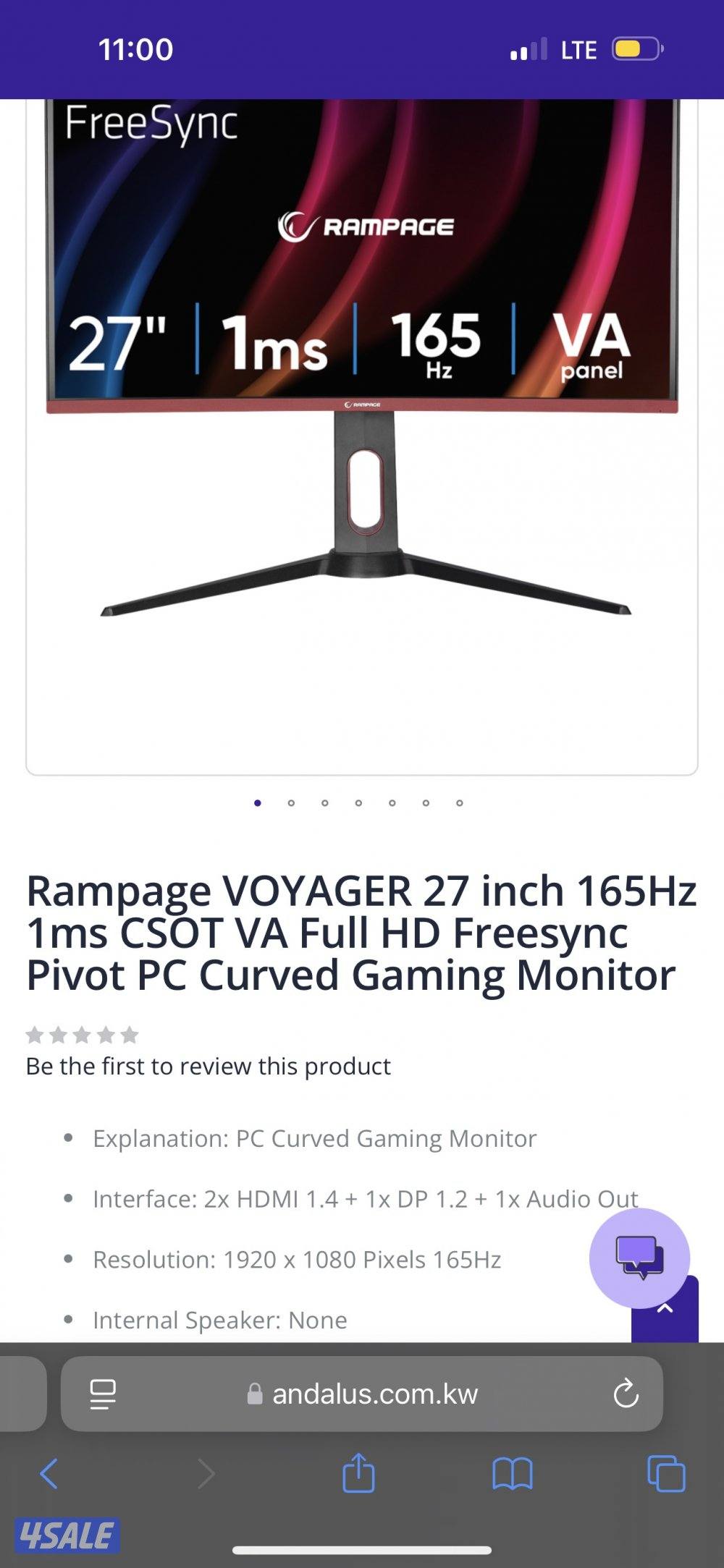Select the last carousel dot
Screen dimensions: 724x1568
tap(458, 802)
